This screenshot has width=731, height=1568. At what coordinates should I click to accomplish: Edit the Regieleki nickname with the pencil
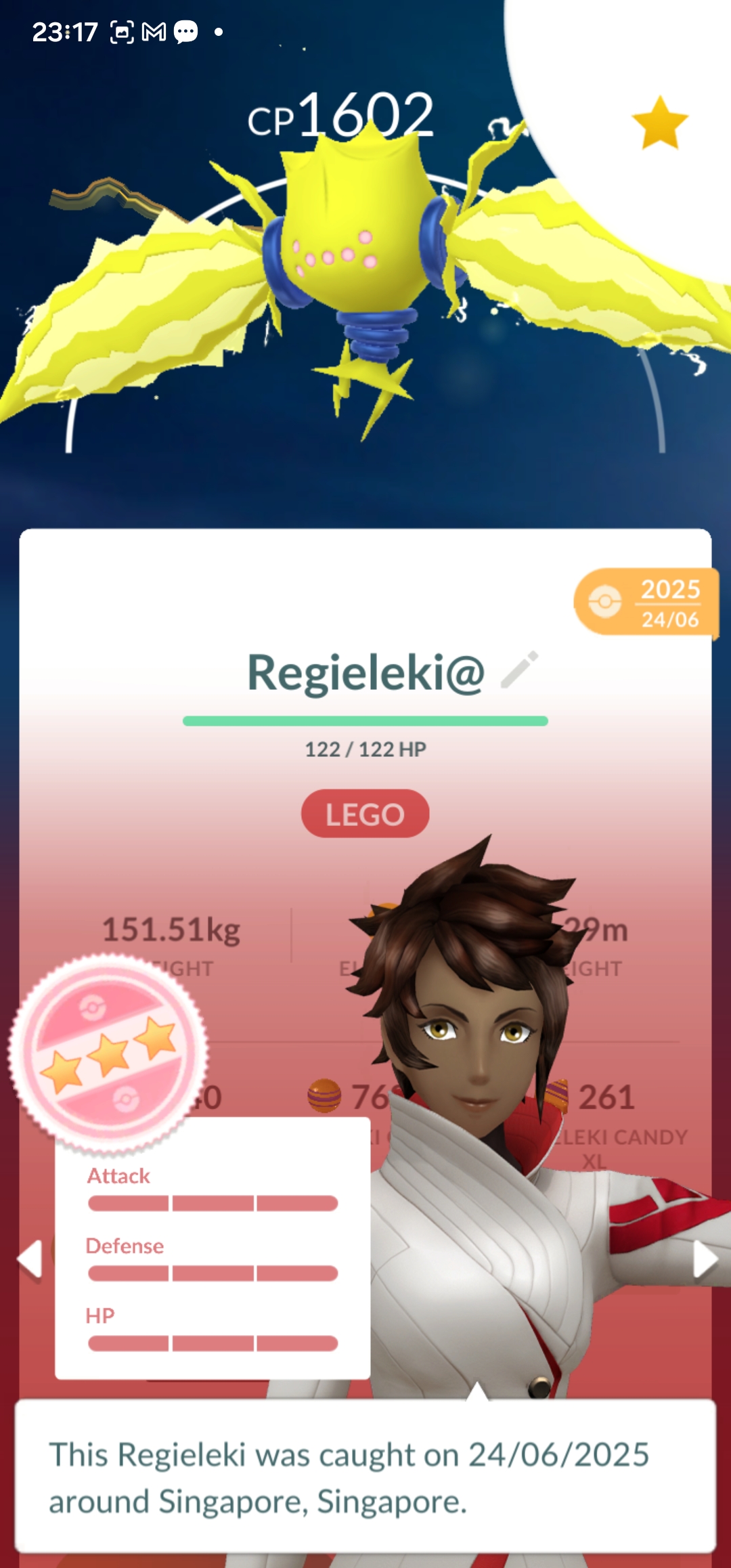pos(520,670)
